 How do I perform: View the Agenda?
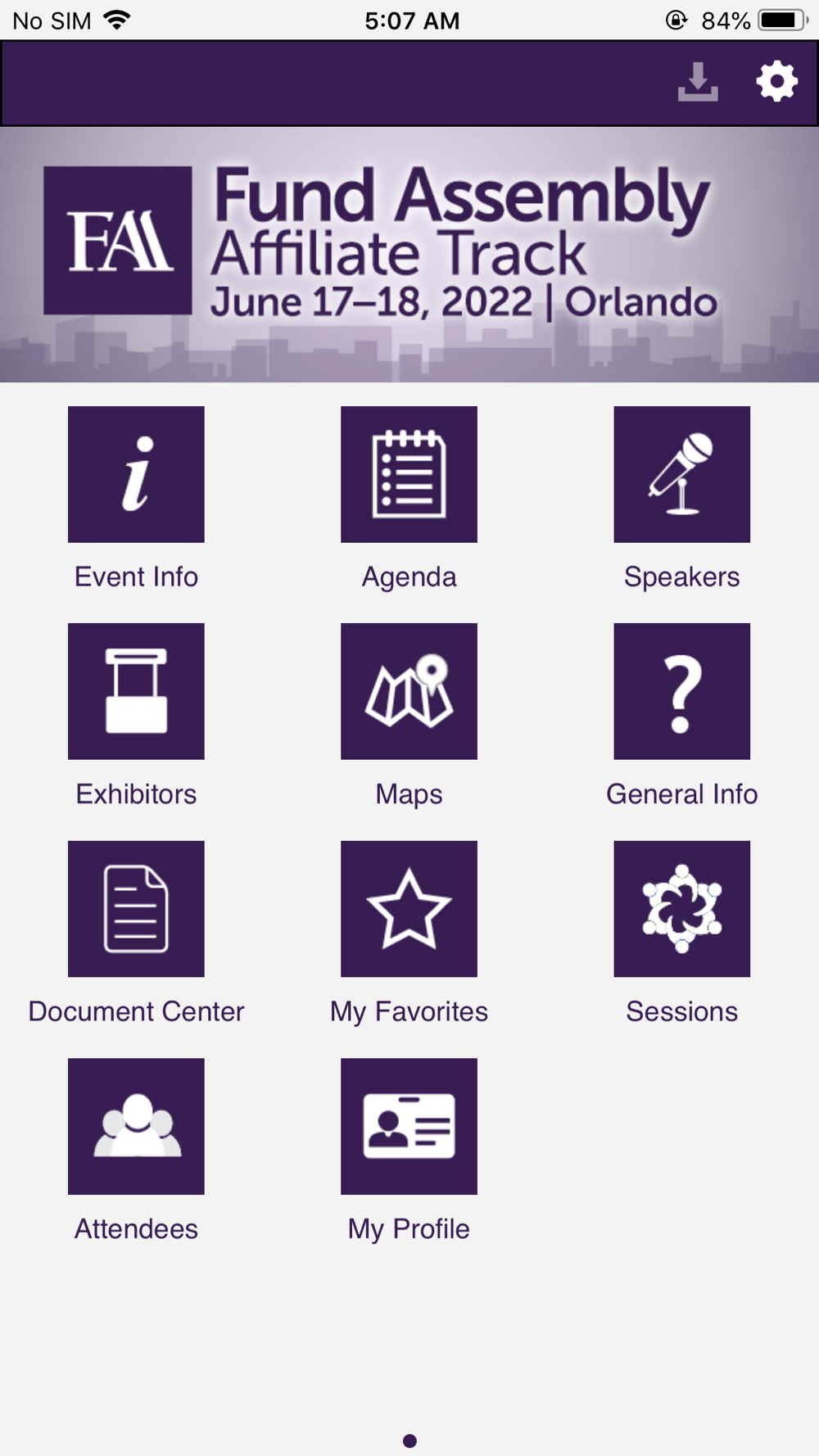coord(409,475)
